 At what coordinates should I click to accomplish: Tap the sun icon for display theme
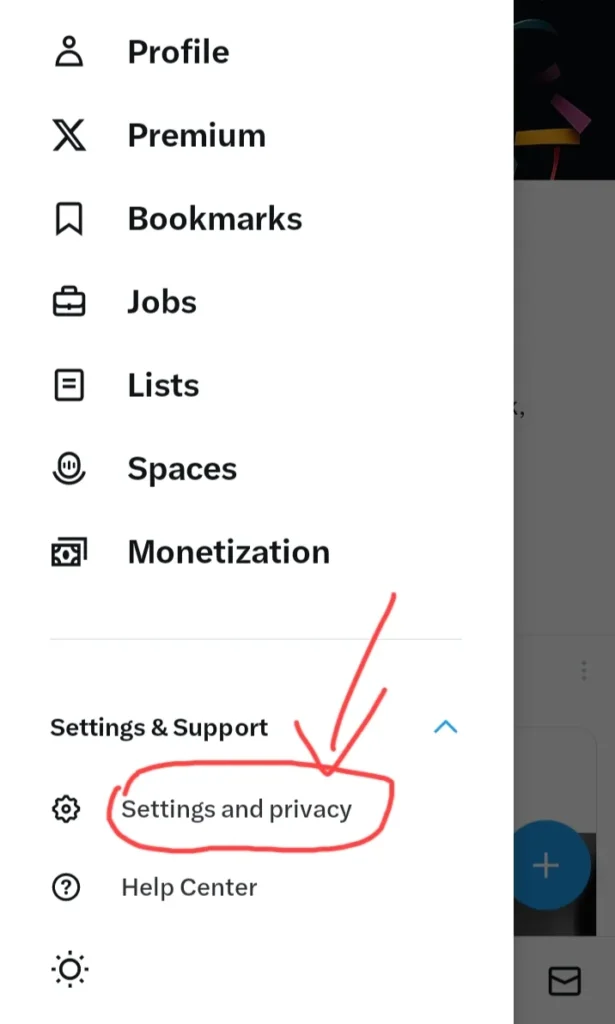(x=70, y=968)
